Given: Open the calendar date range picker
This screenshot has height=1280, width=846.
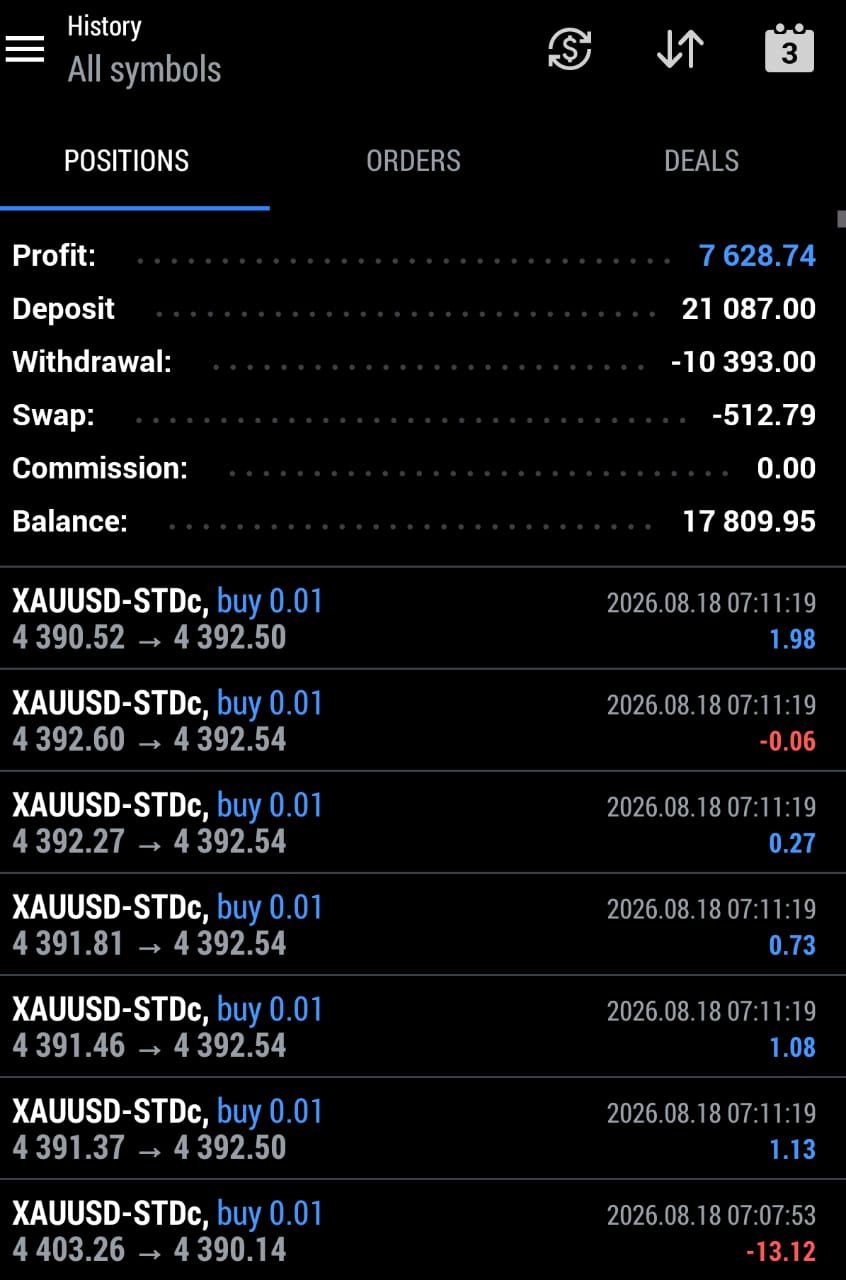Looking at the screenshot, I should (789, 48).
